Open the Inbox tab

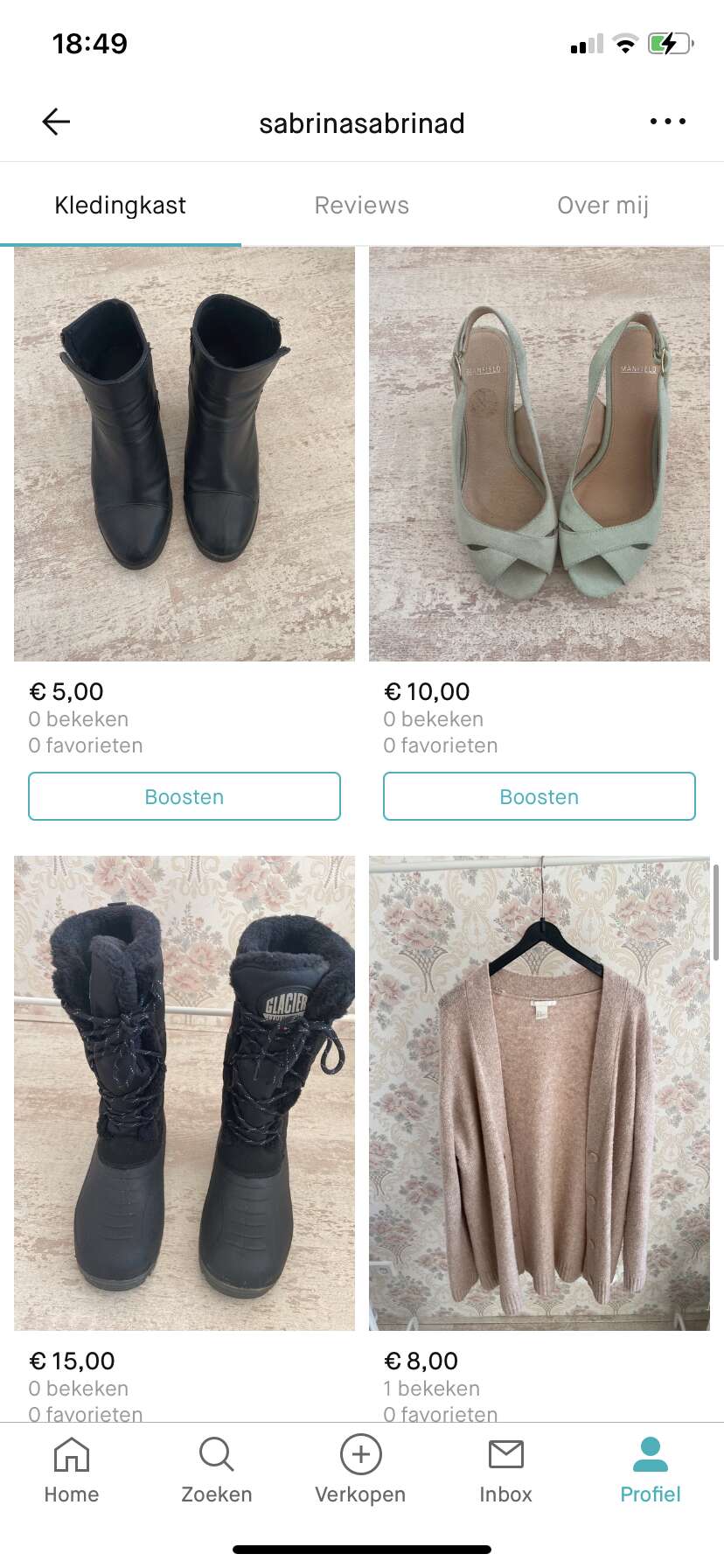505,1471
